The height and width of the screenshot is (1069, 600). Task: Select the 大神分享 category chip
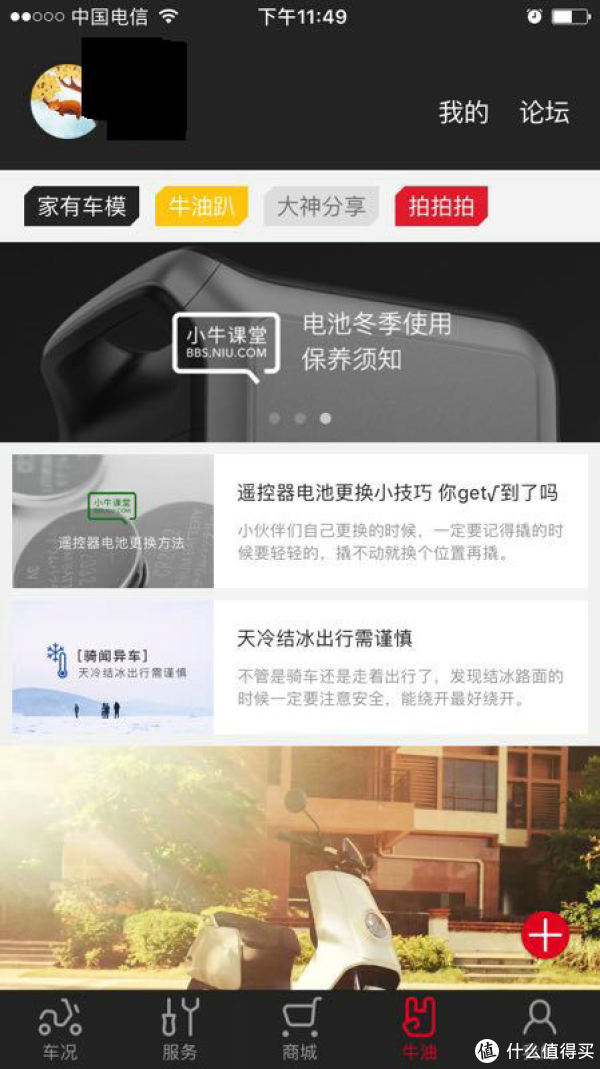(x=321, y=207)
